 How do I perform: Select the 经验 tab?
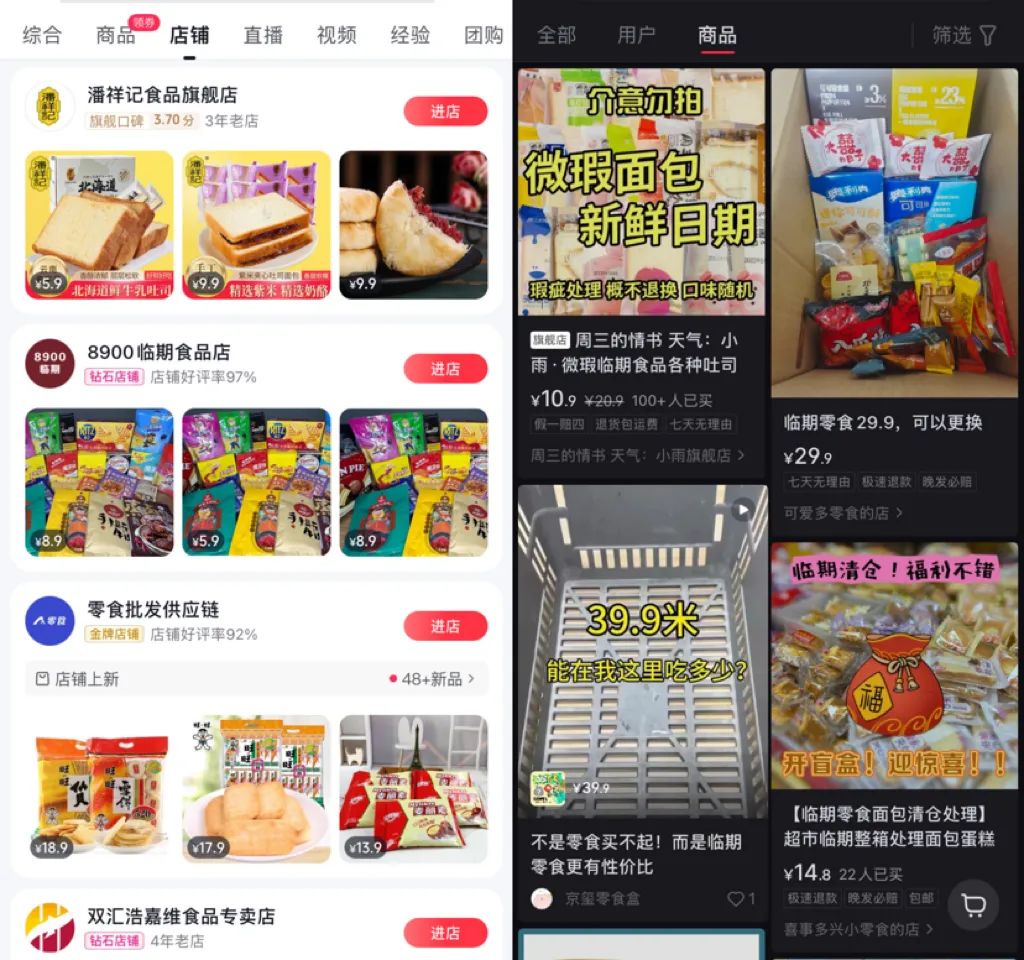click(x=410, y=35)
